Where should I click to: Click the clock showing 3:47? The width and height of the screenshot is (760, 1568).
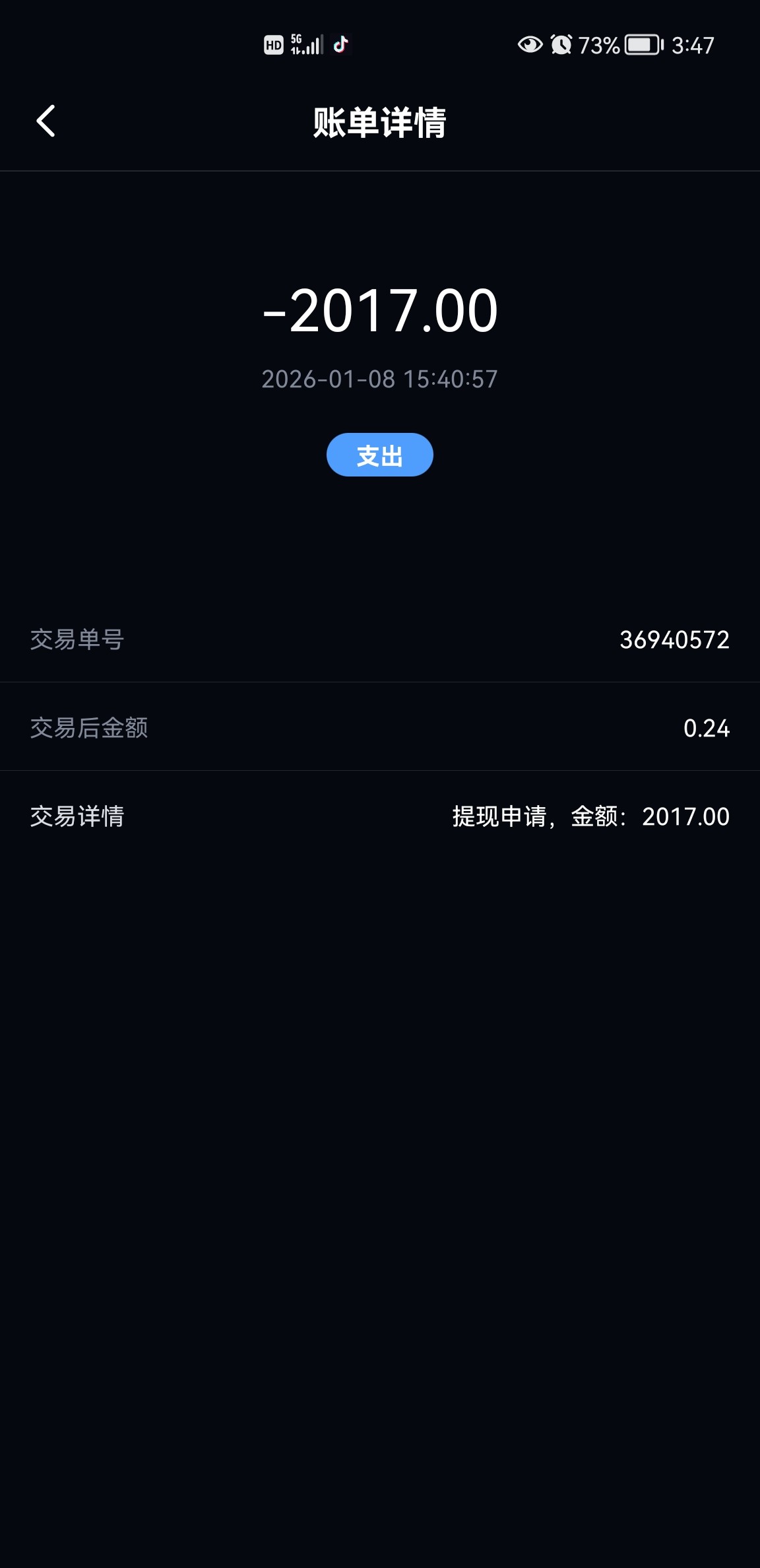[x=692, y=44]
